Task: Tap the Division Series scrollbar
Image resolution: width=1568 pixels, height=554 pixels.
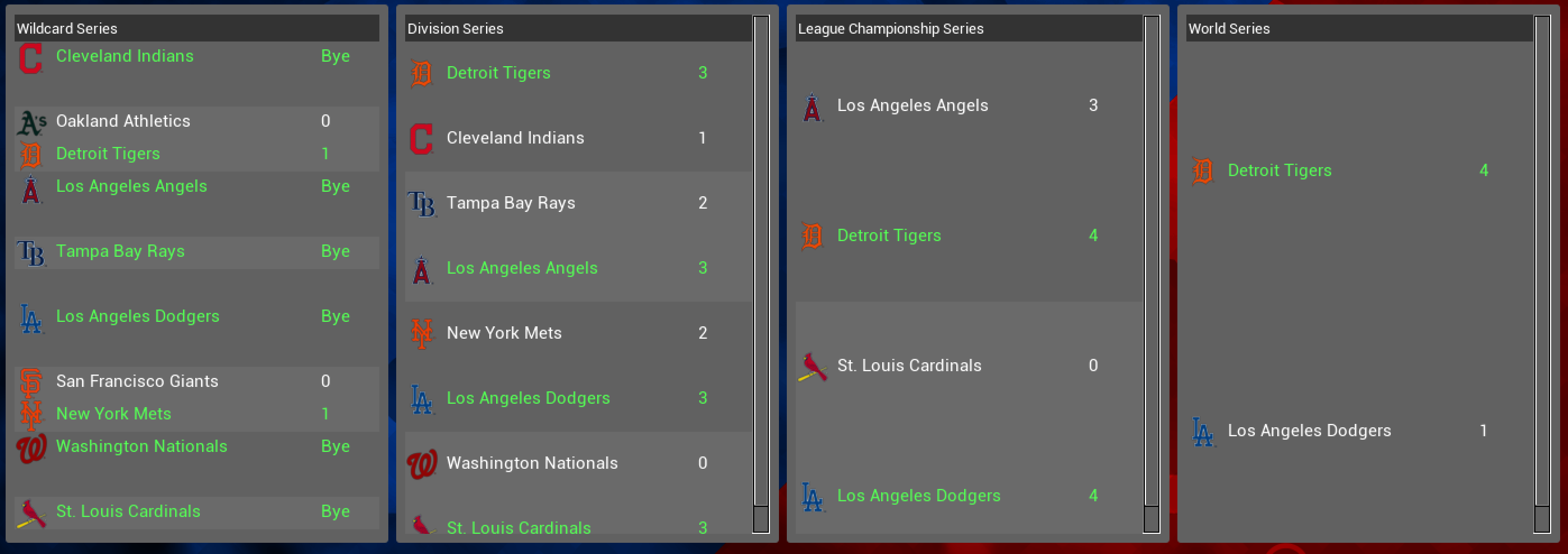Action: click(x=760, y=261)
